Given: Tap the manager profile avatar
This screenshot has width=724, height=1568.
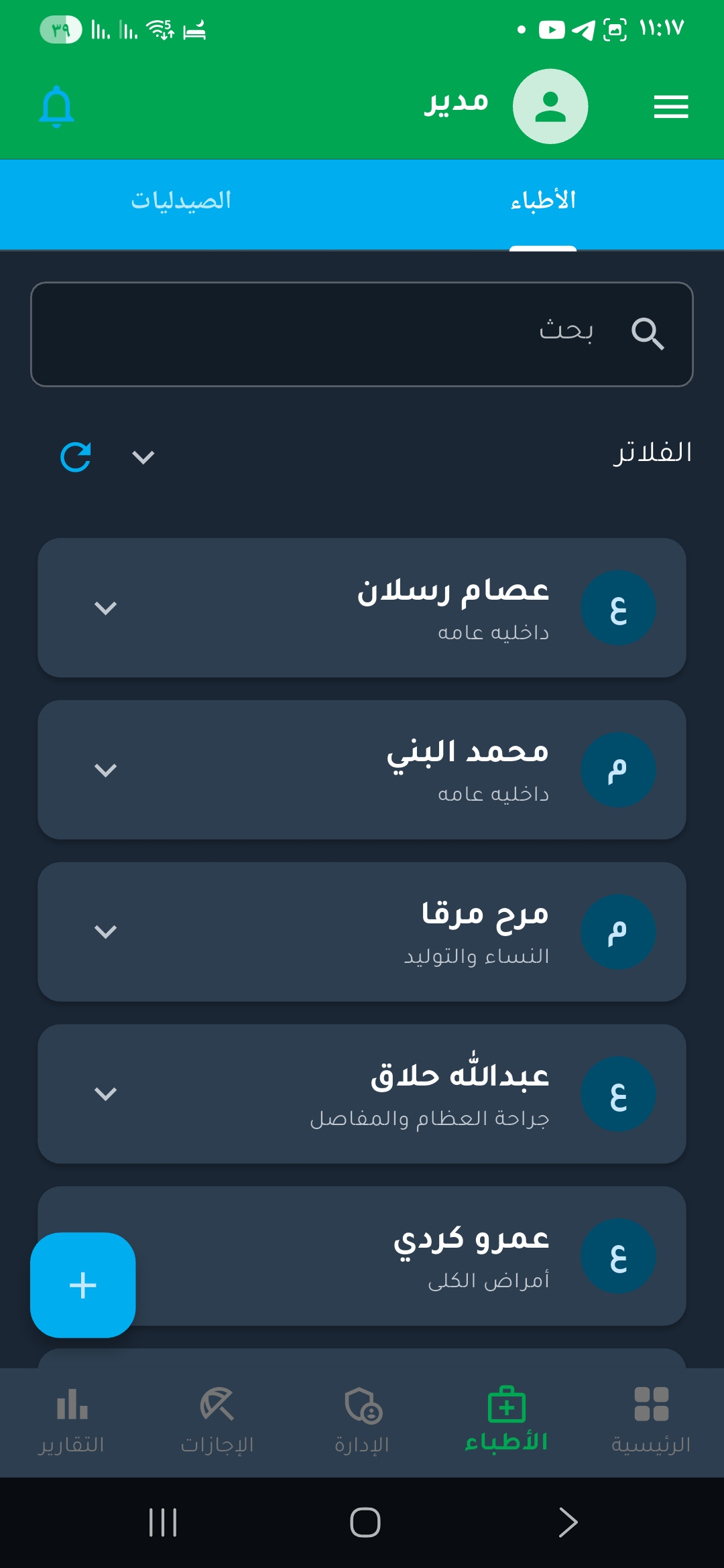Looking at the screenshot, I should click(x=550, y=106).
